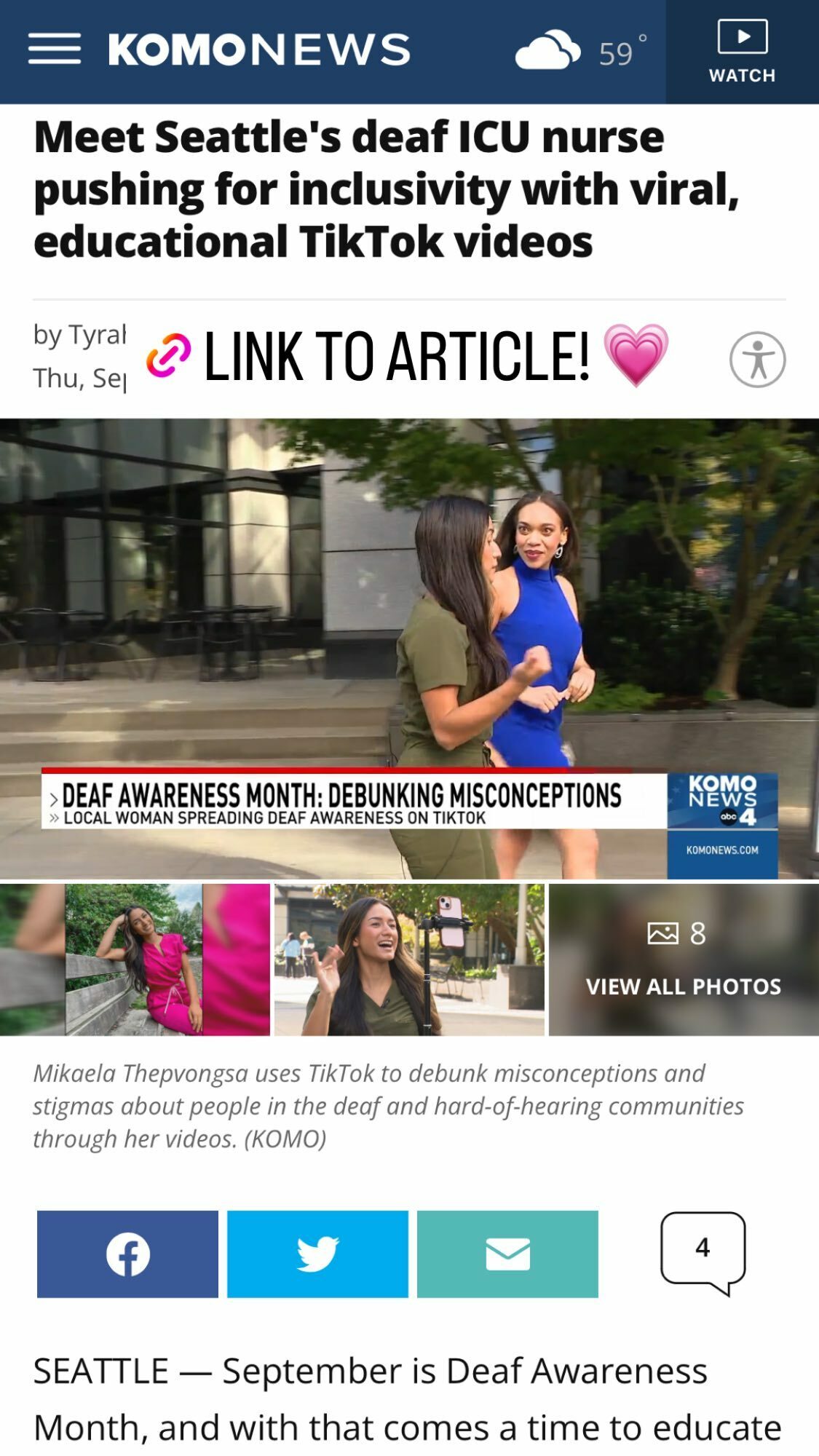
Task: Share the article by email
Action: pyautogui.click(x=507, y=1254)
